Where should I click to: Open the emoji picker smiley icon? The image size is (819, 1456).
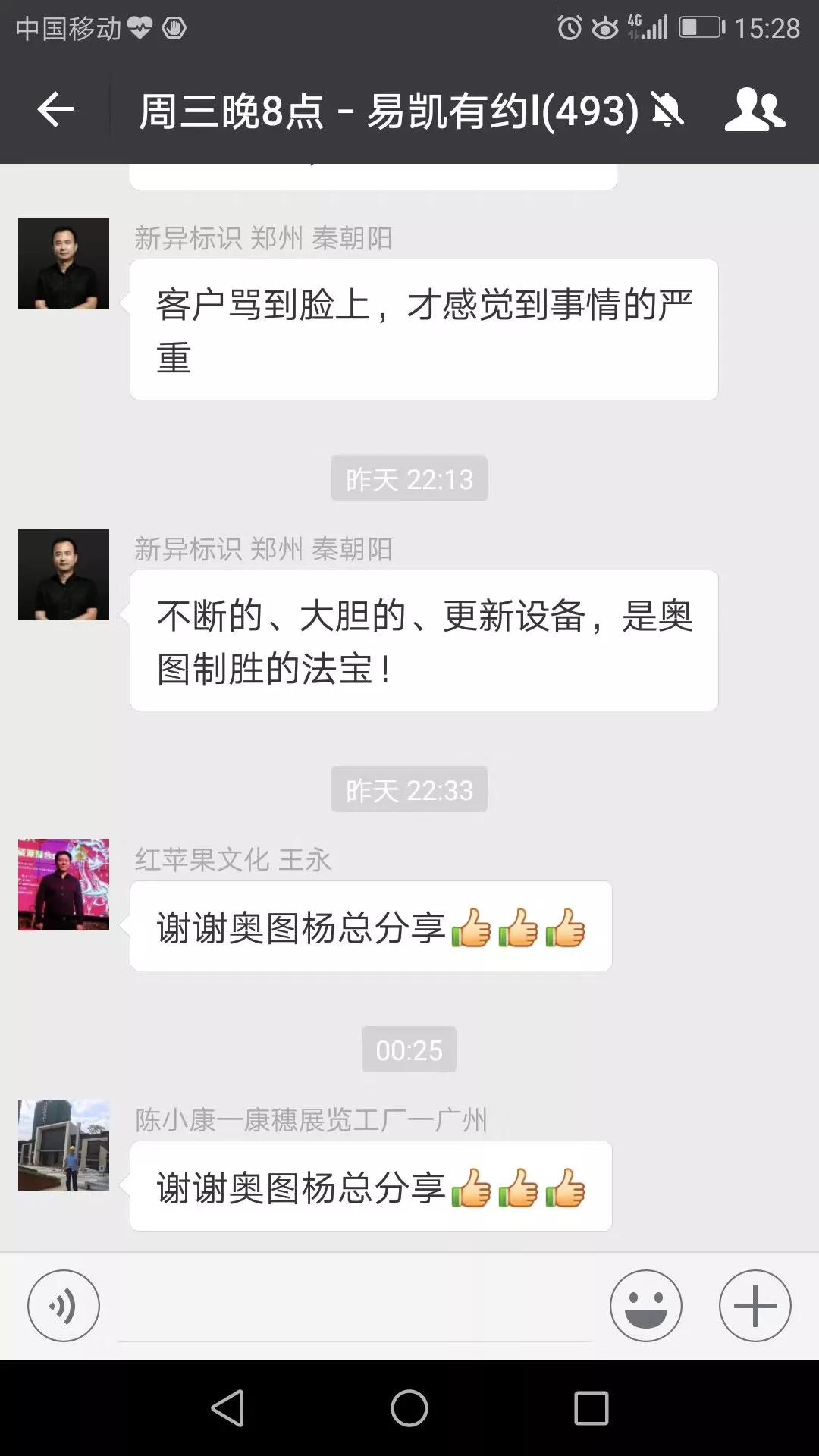[x=645, y=1306]
